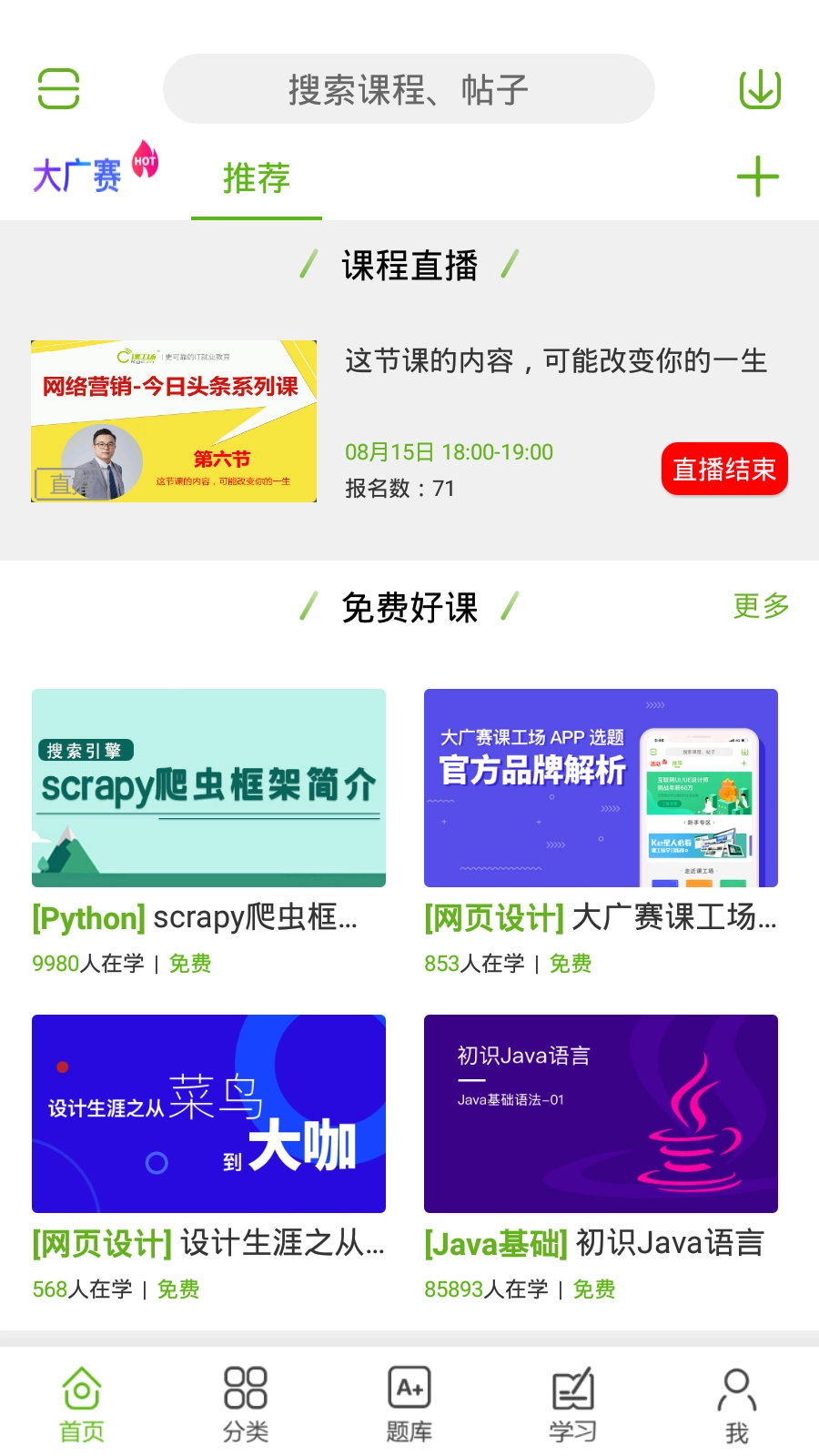Viewport: 819px width, 1456px height.
Task: Select the 大广赛 tab with HOT badge
Action: point(79,175)
